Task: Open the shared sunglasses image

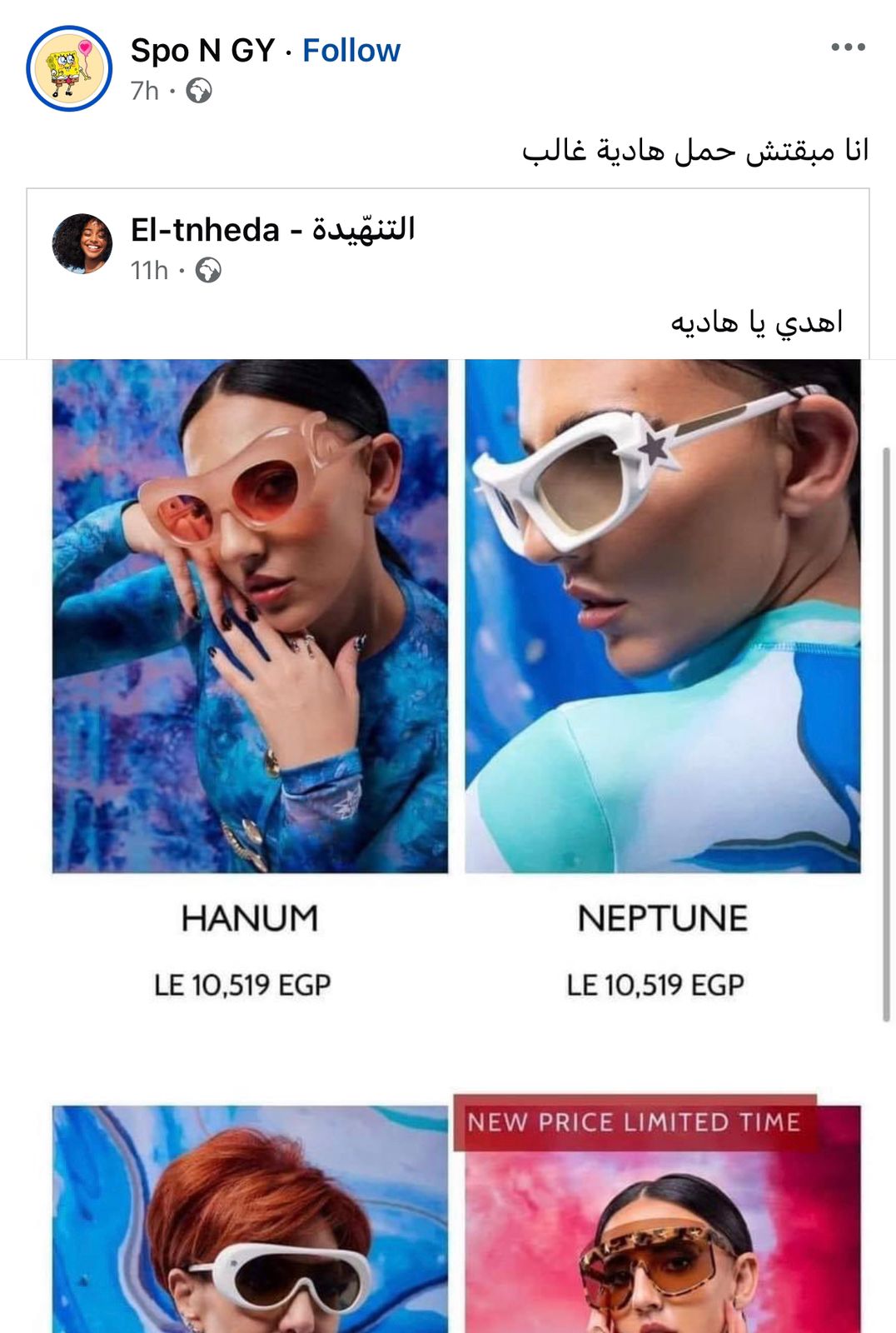Action: click(x=456, y=750)
